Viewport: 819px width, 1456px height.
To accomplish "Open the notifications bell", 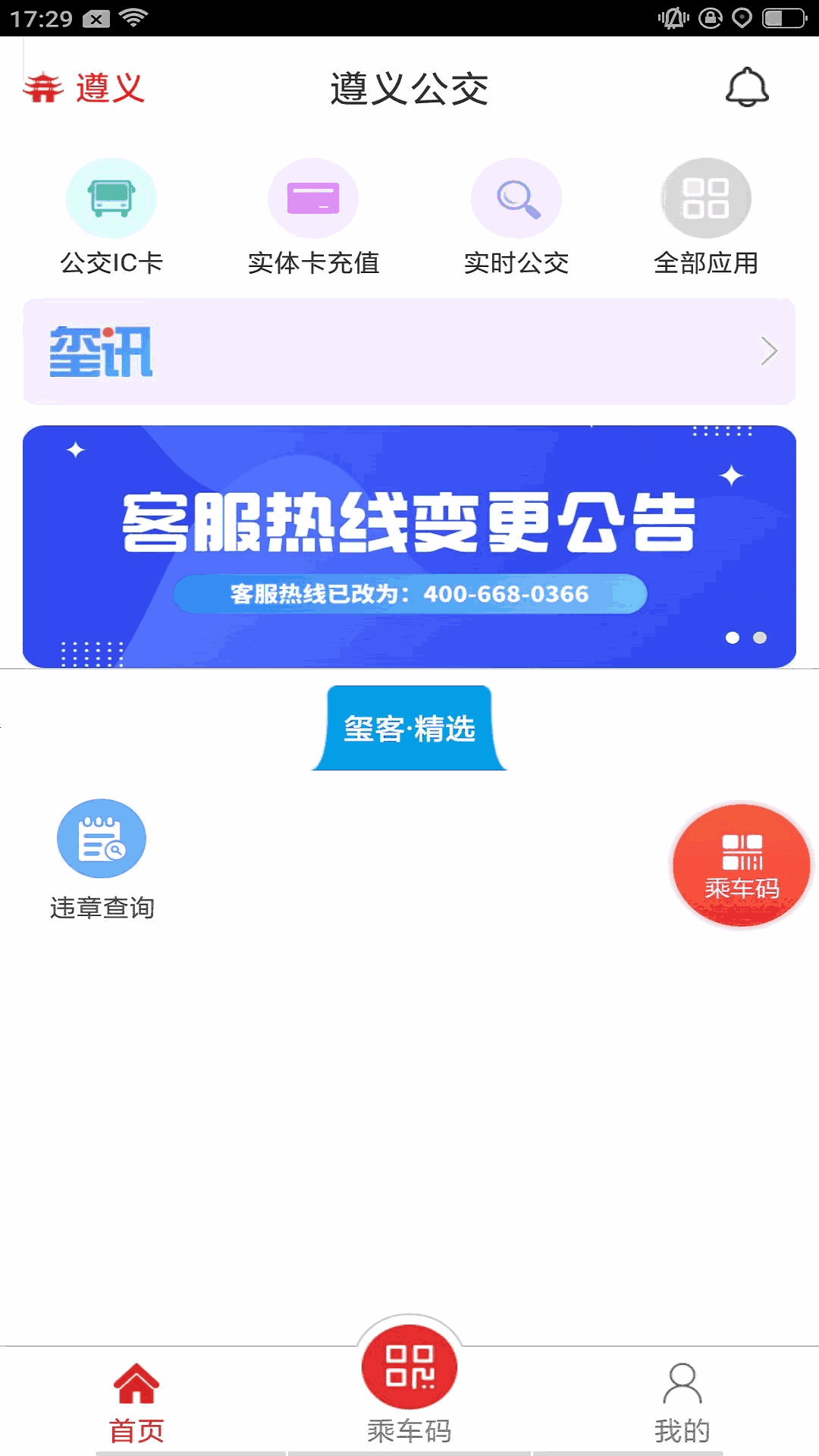I will click(x=747, y=88).
